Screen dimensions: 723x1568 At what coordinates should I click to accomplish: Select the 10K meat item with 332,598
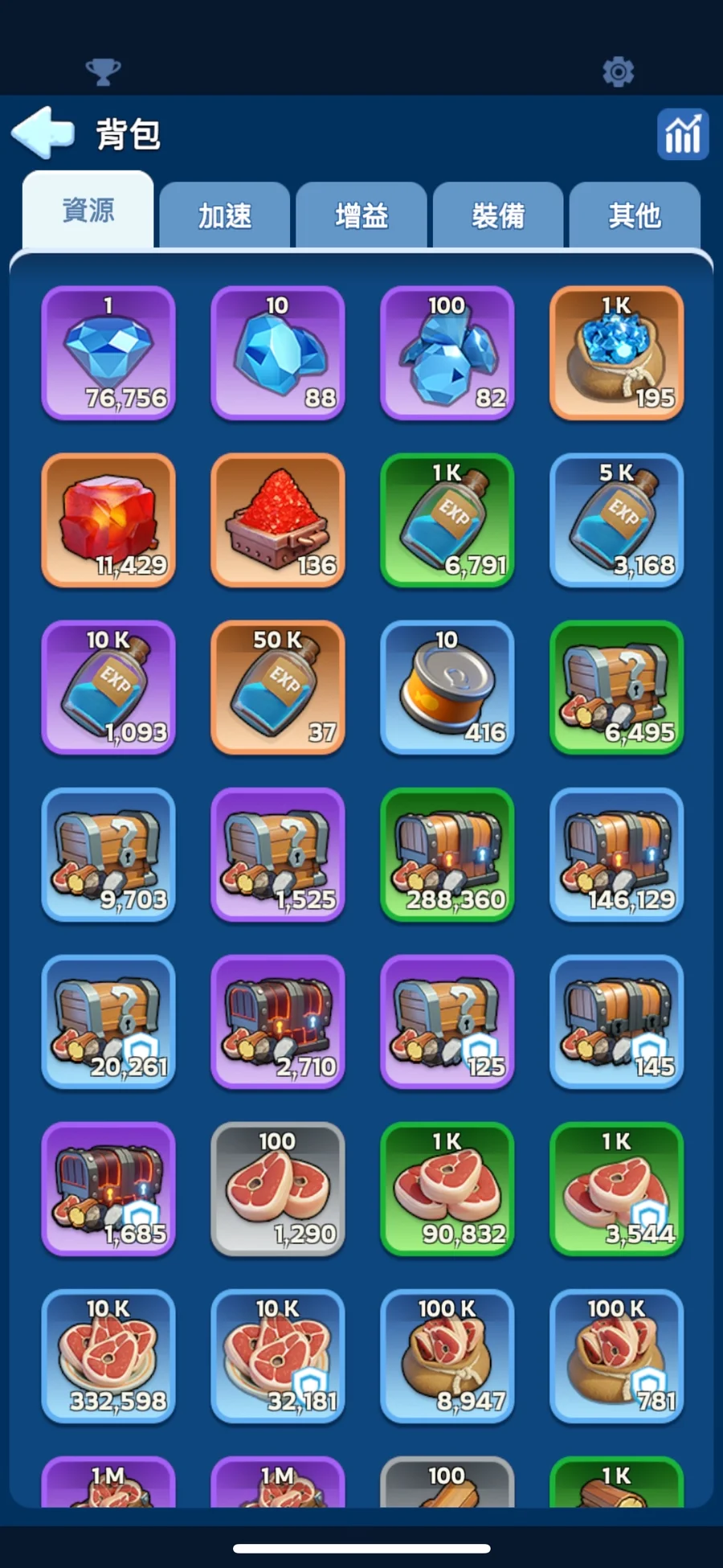tap(108, 1357)
